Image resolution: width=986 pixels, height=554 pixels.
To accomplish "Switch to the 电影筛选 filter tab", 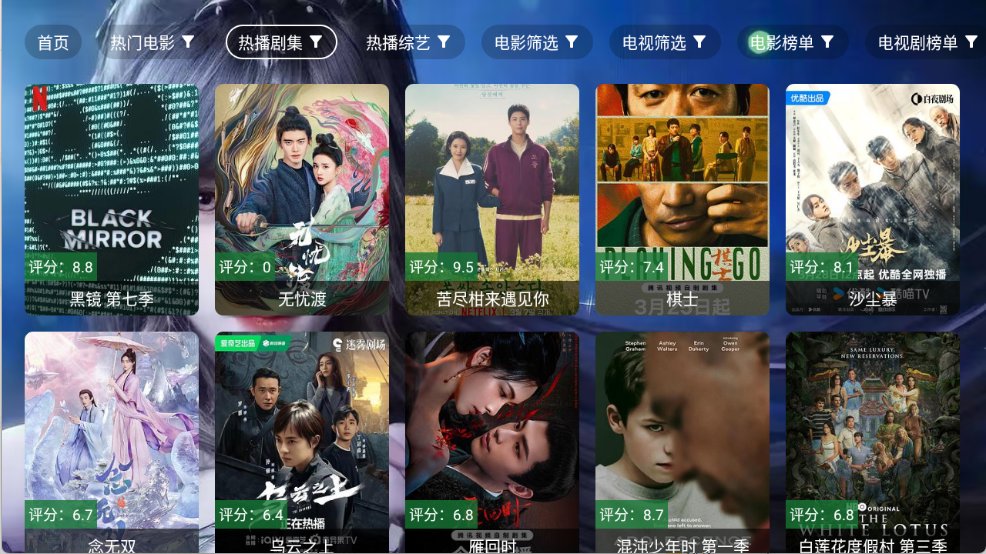I will 537,43.
